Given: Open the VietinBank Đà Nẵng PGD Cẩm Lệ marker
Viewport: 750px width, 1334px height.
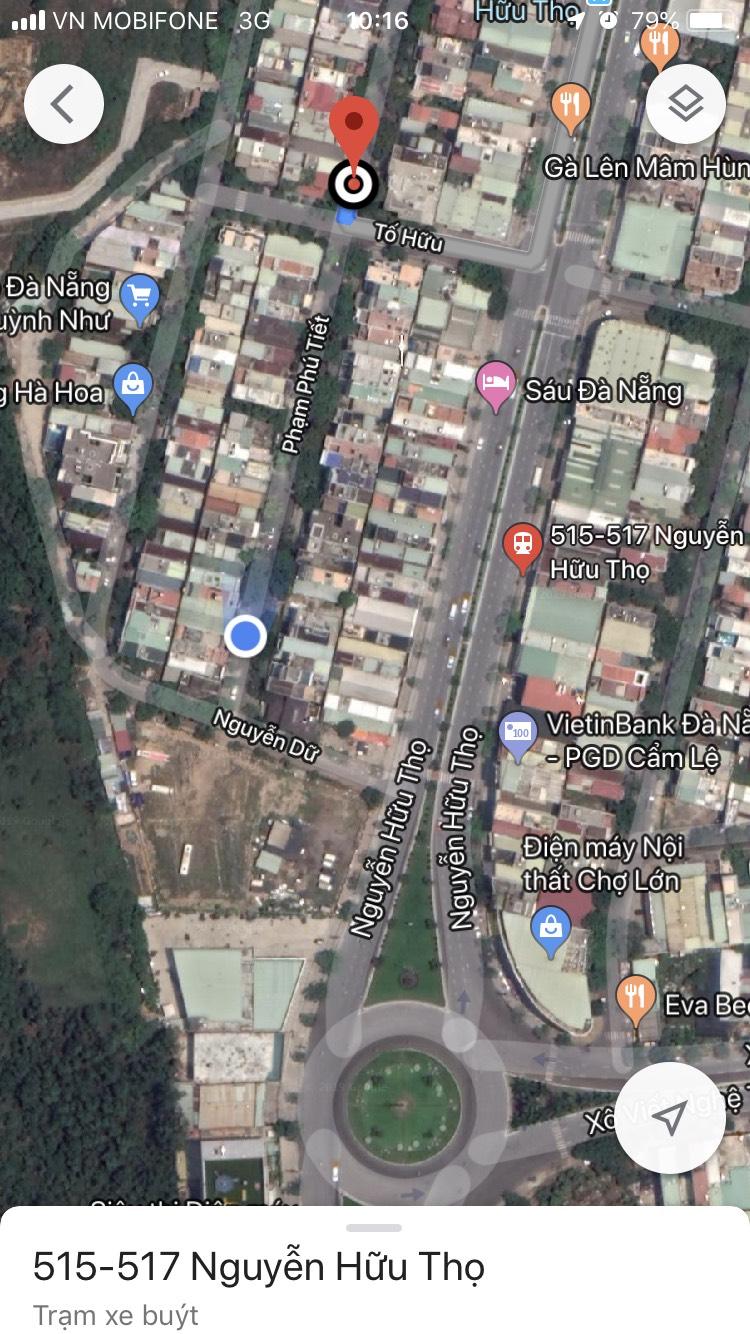Looking at the screenshot, I should [518, 735].
